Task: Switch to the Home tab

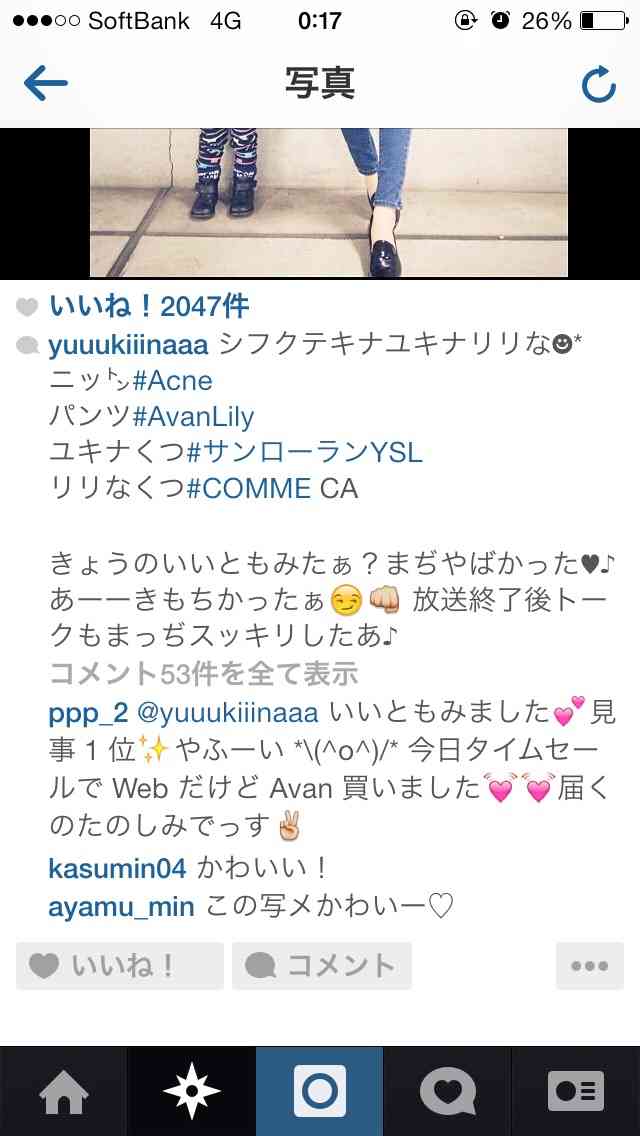Action: 64,1091
